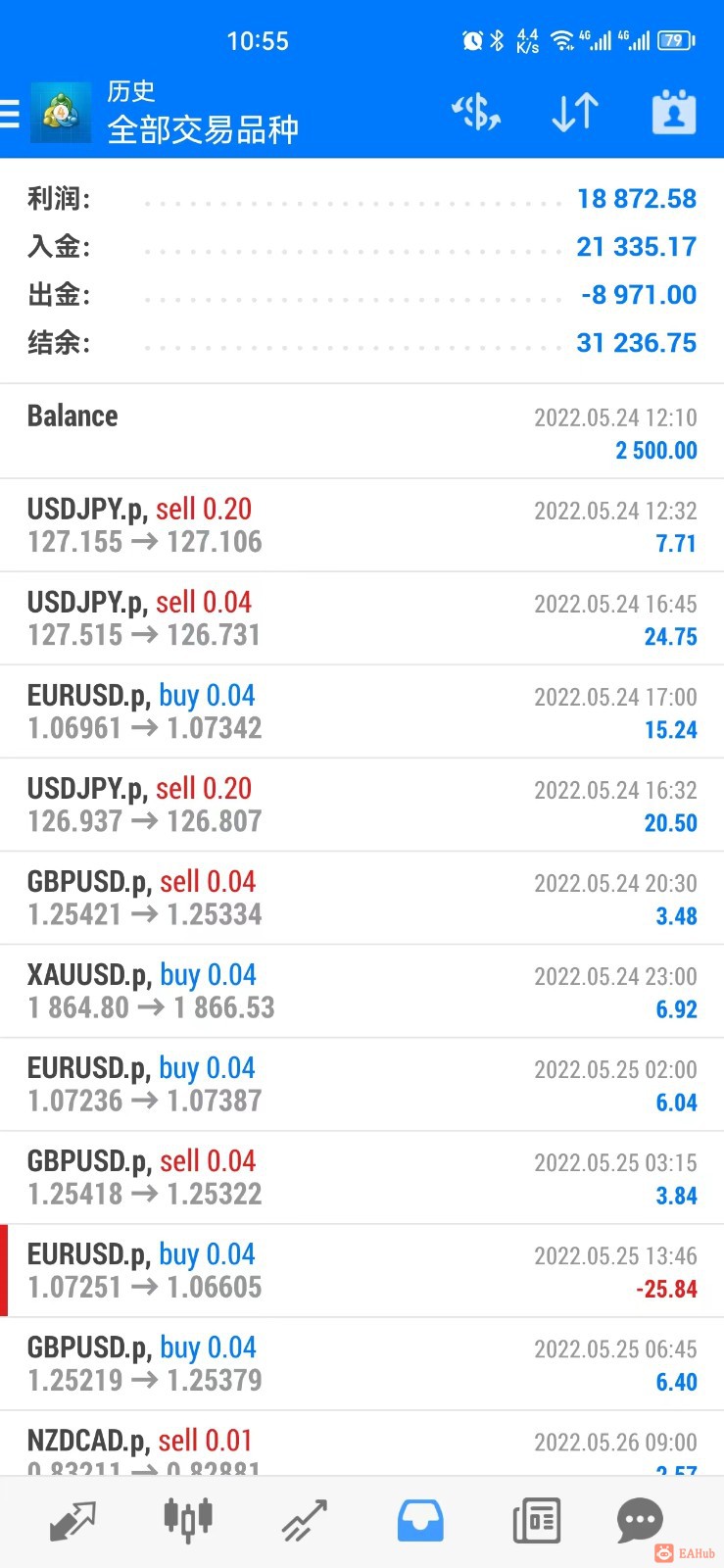Expand the USDJPY.p trade with 20.50 profit
This screenshot has height=1568, width=724.
pyautogui.click(x=362, y=805)
